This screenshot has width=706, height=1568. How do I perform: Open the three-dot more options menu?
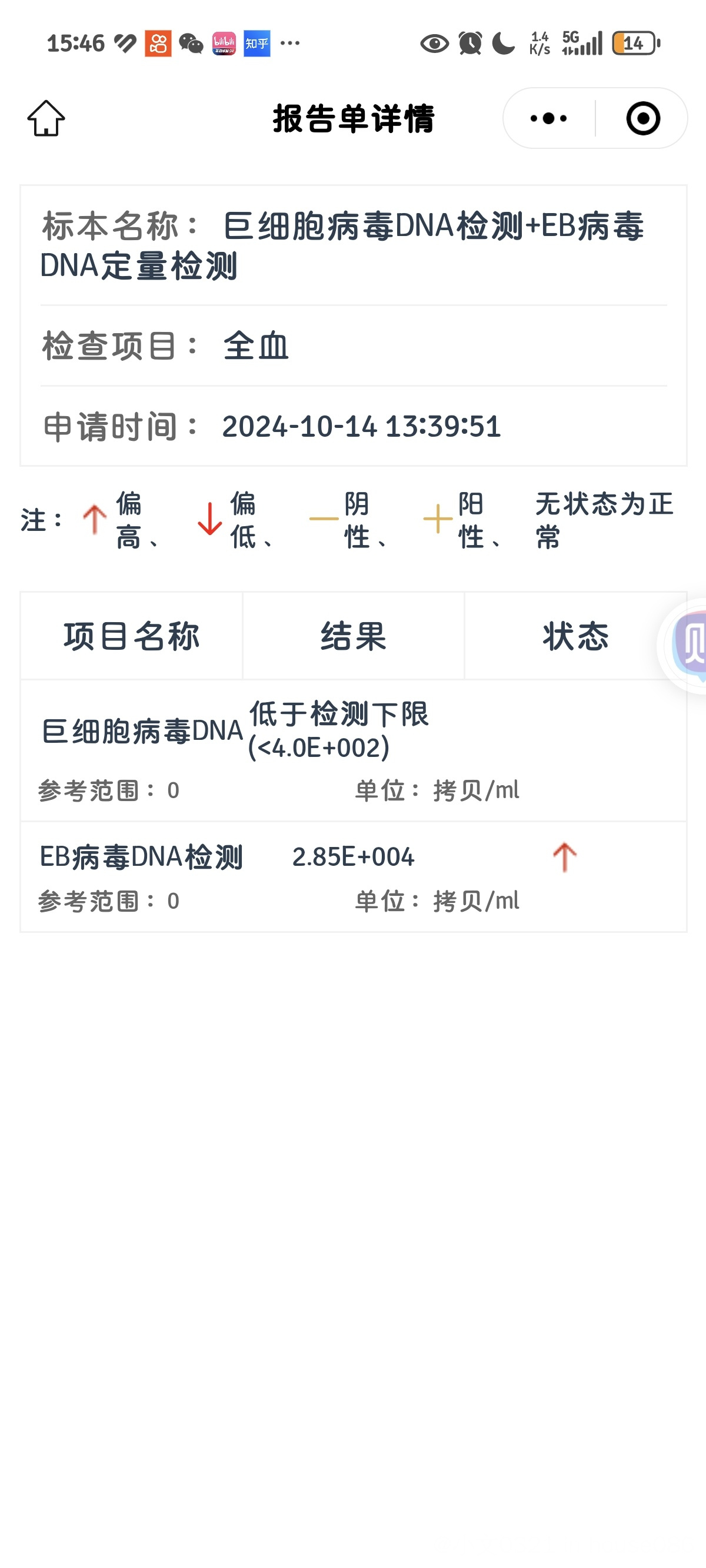pos(548,118)
